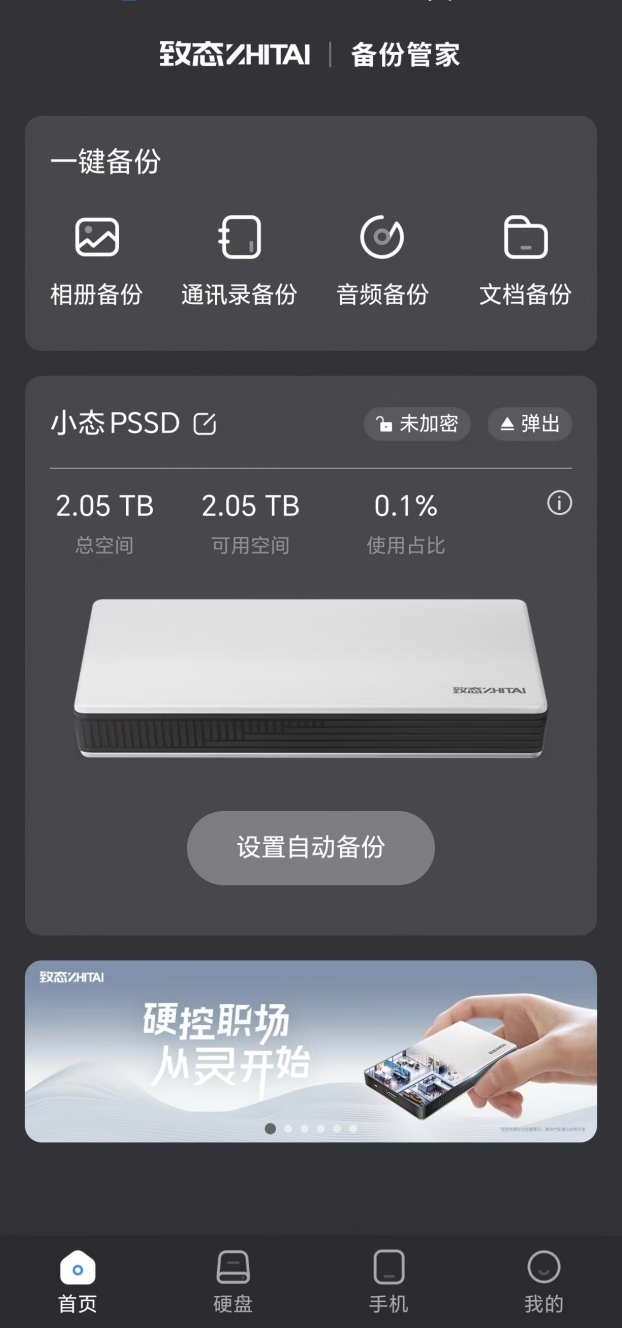Start 相册备份 photo backup
This screenshot has height=1328, width=622.
pos(97,260)
